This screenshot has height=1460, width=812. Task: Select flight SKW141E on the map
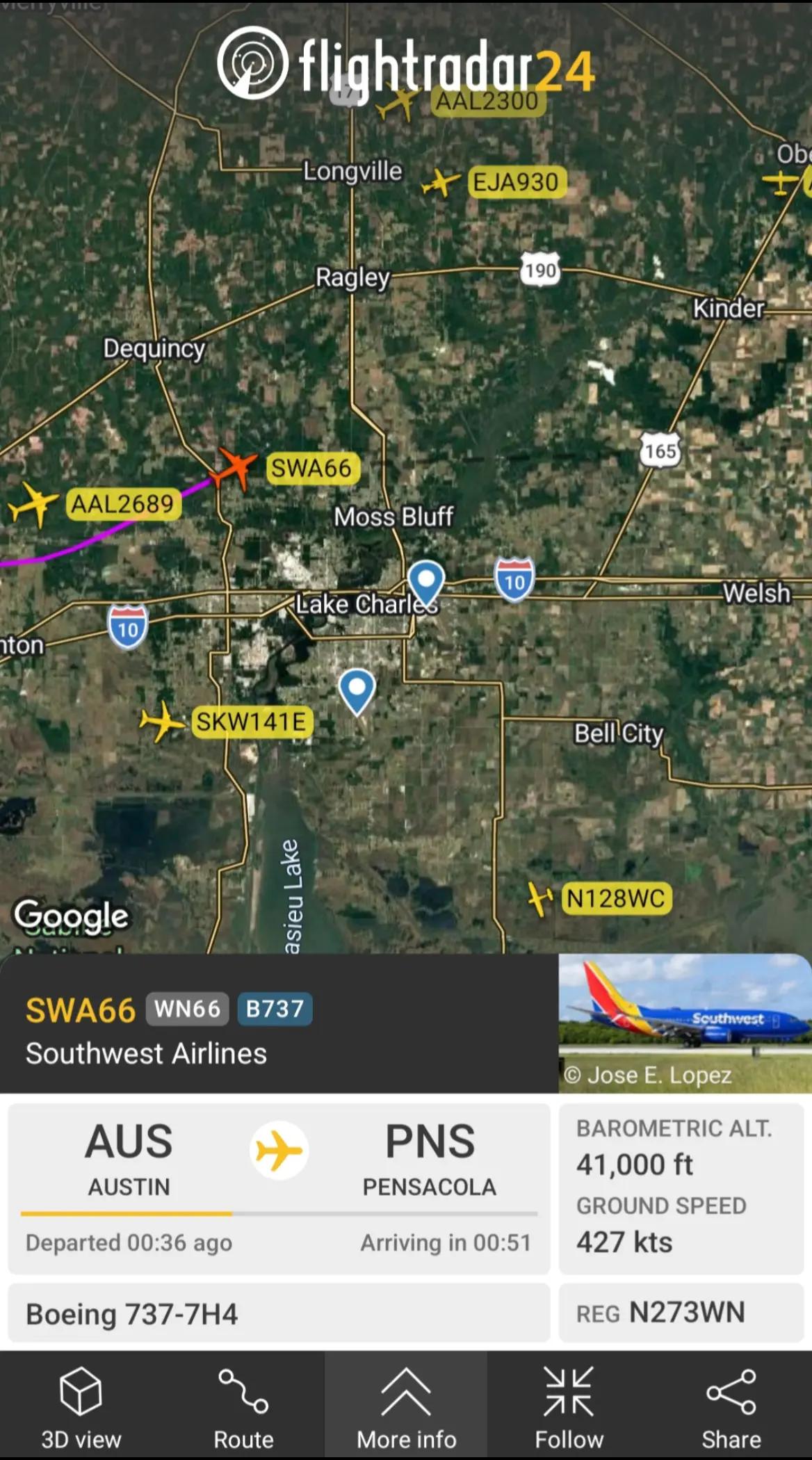click(252, 722)
